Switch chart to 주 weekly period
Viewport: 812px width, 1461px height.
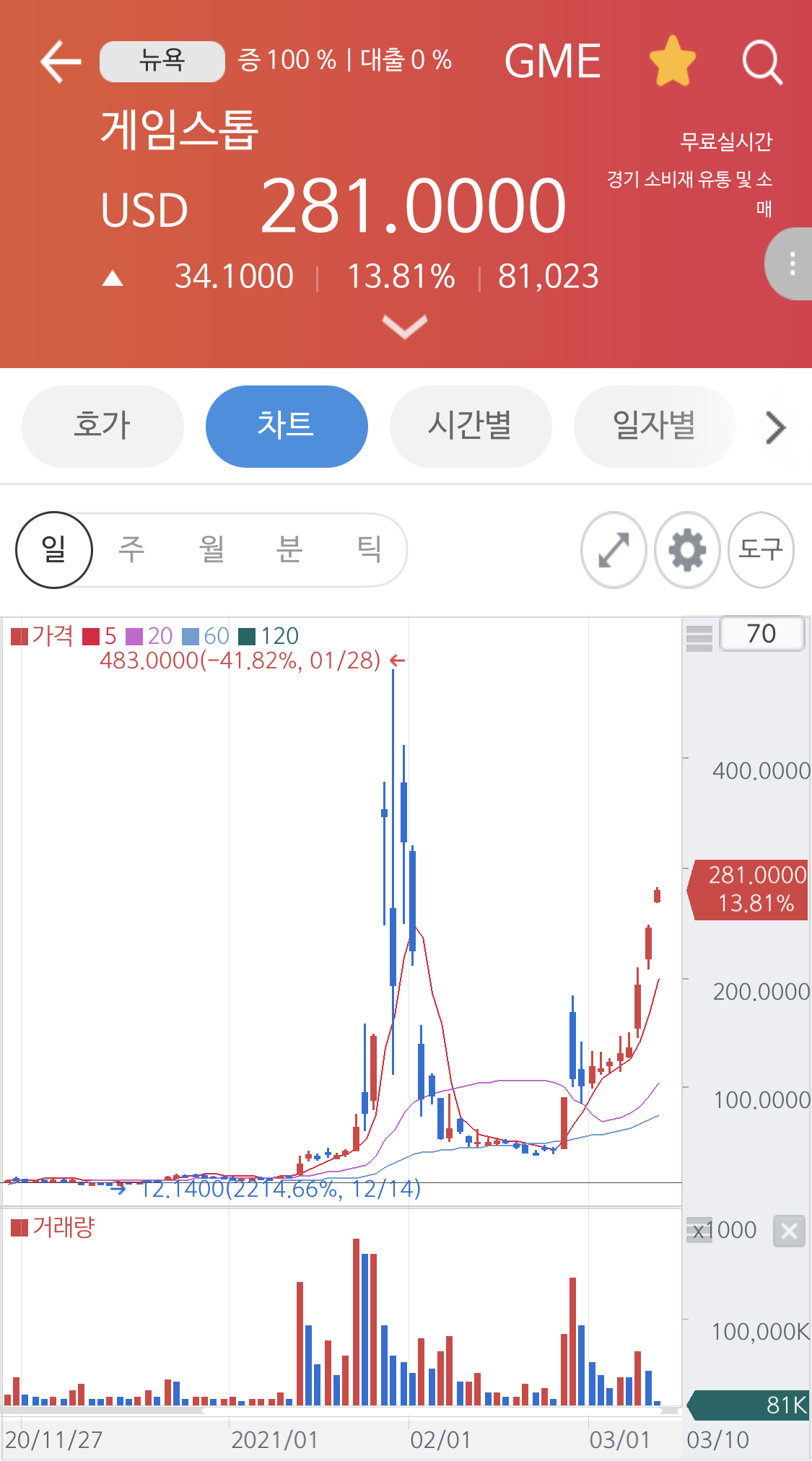pyautogui.click(x=131, y=550)
